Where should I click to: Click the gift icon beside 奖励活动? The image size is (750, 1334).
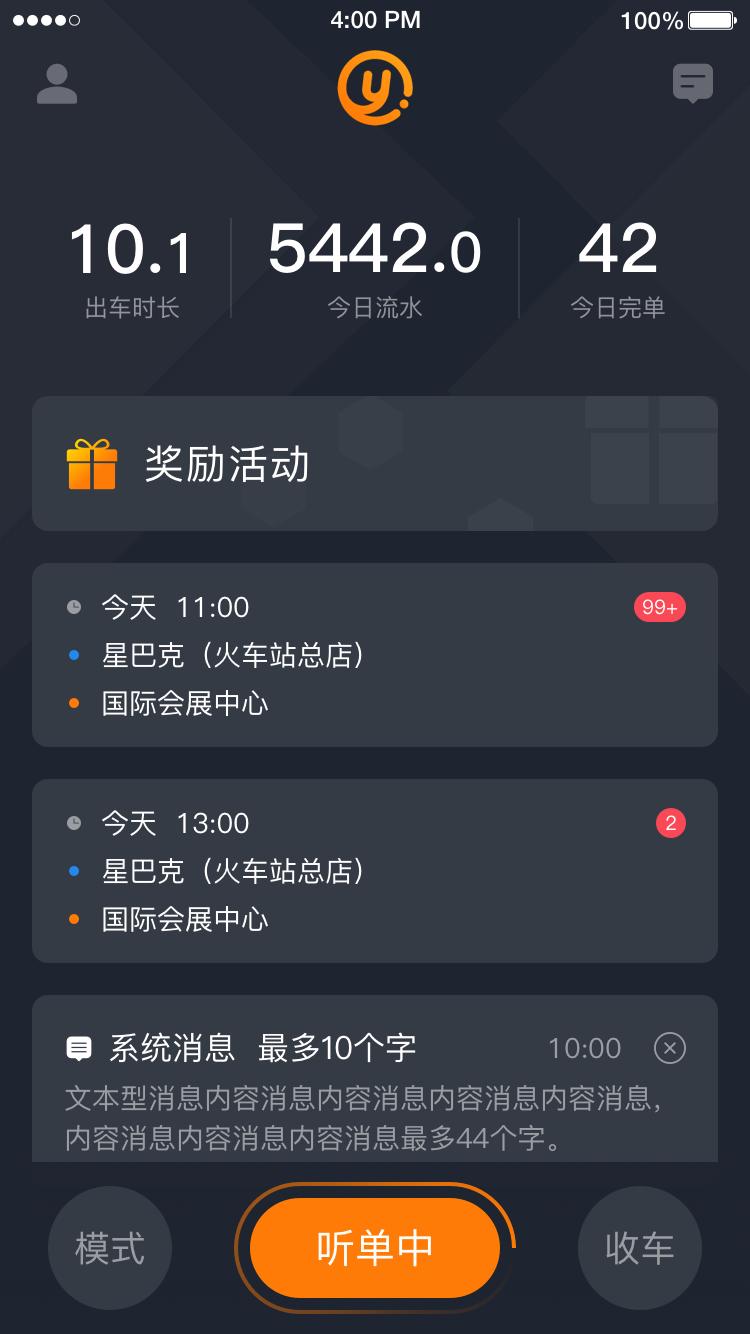[91, 463]
